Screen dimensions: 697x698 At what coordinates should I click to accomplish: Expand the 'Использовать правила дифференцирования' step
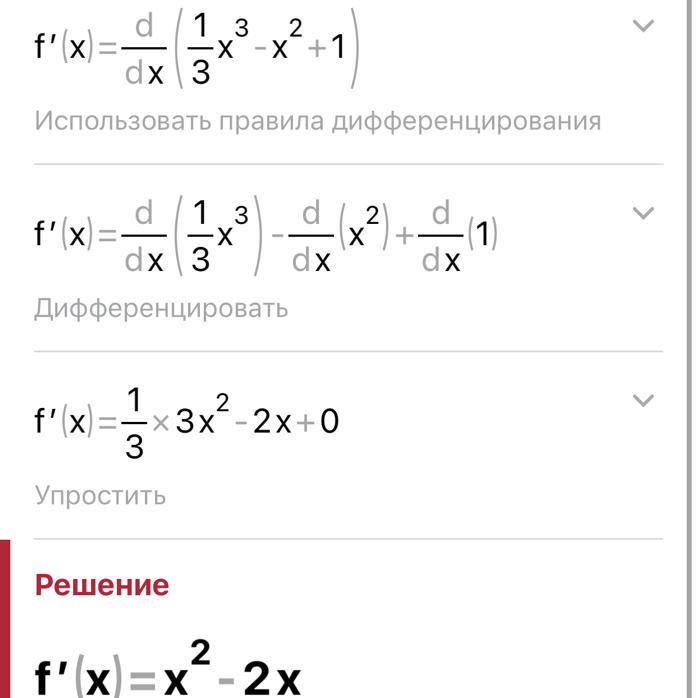(x=644, y=26)
